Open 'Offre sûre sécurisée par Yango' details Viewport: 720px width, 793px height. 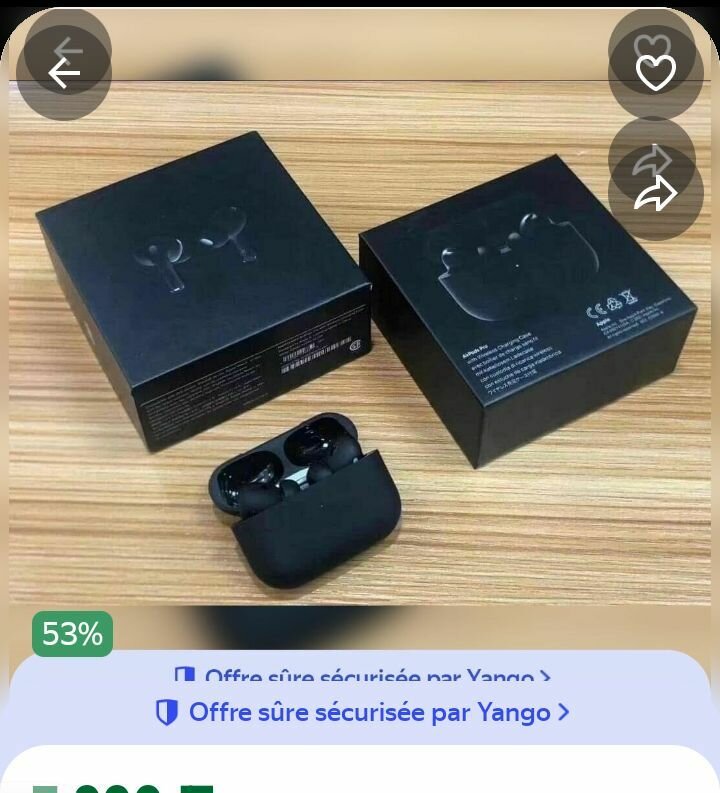tap(362, 712)
